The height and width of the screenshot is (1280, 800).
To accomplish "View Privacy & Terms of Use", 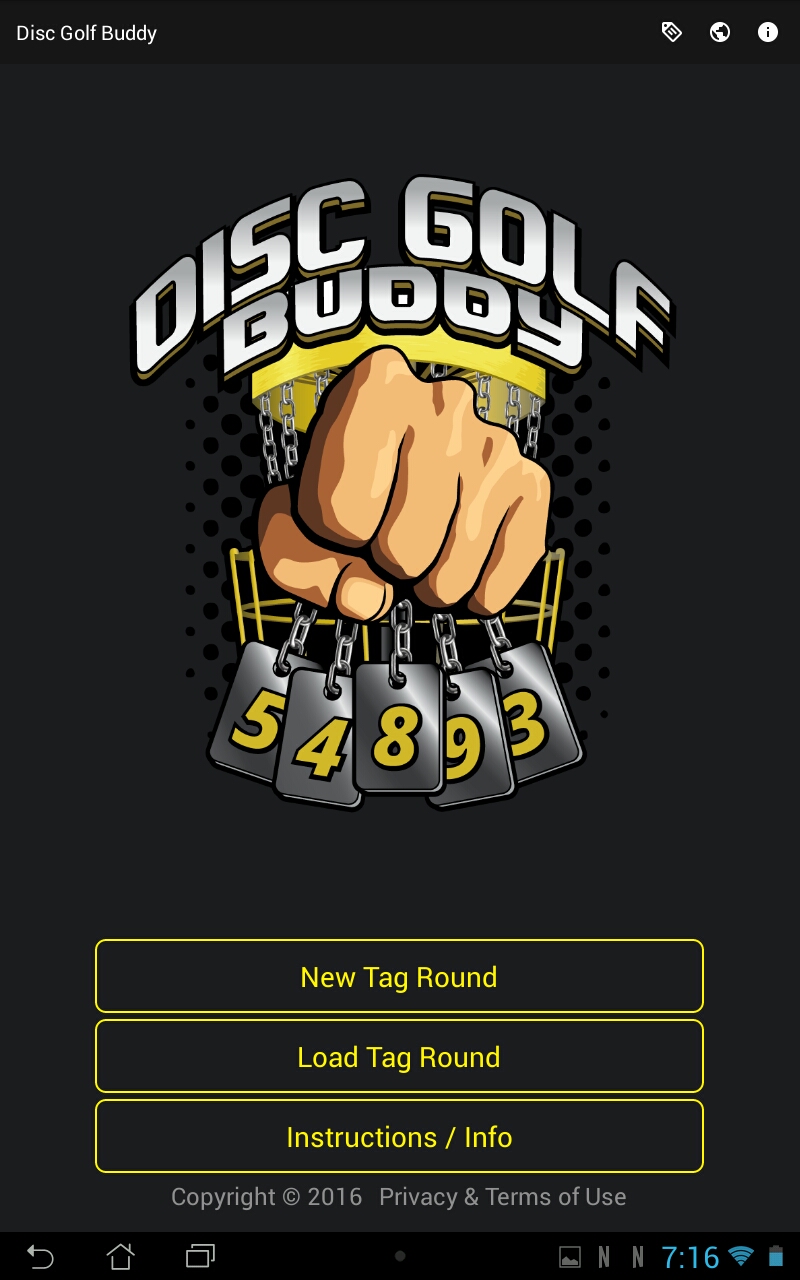I will (502, 1197).
